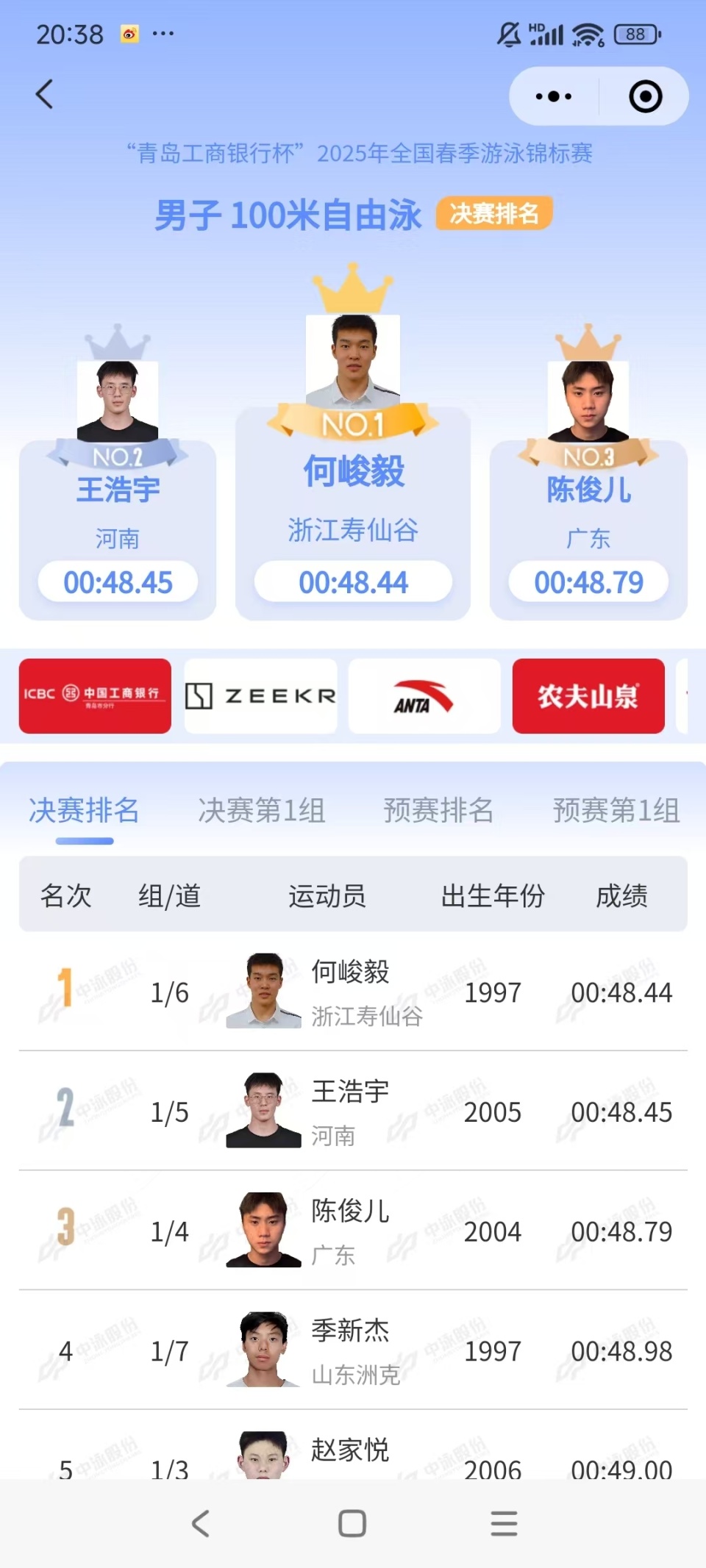
Task: Select the 决赛排名 tab
Action: coord(84,811)
